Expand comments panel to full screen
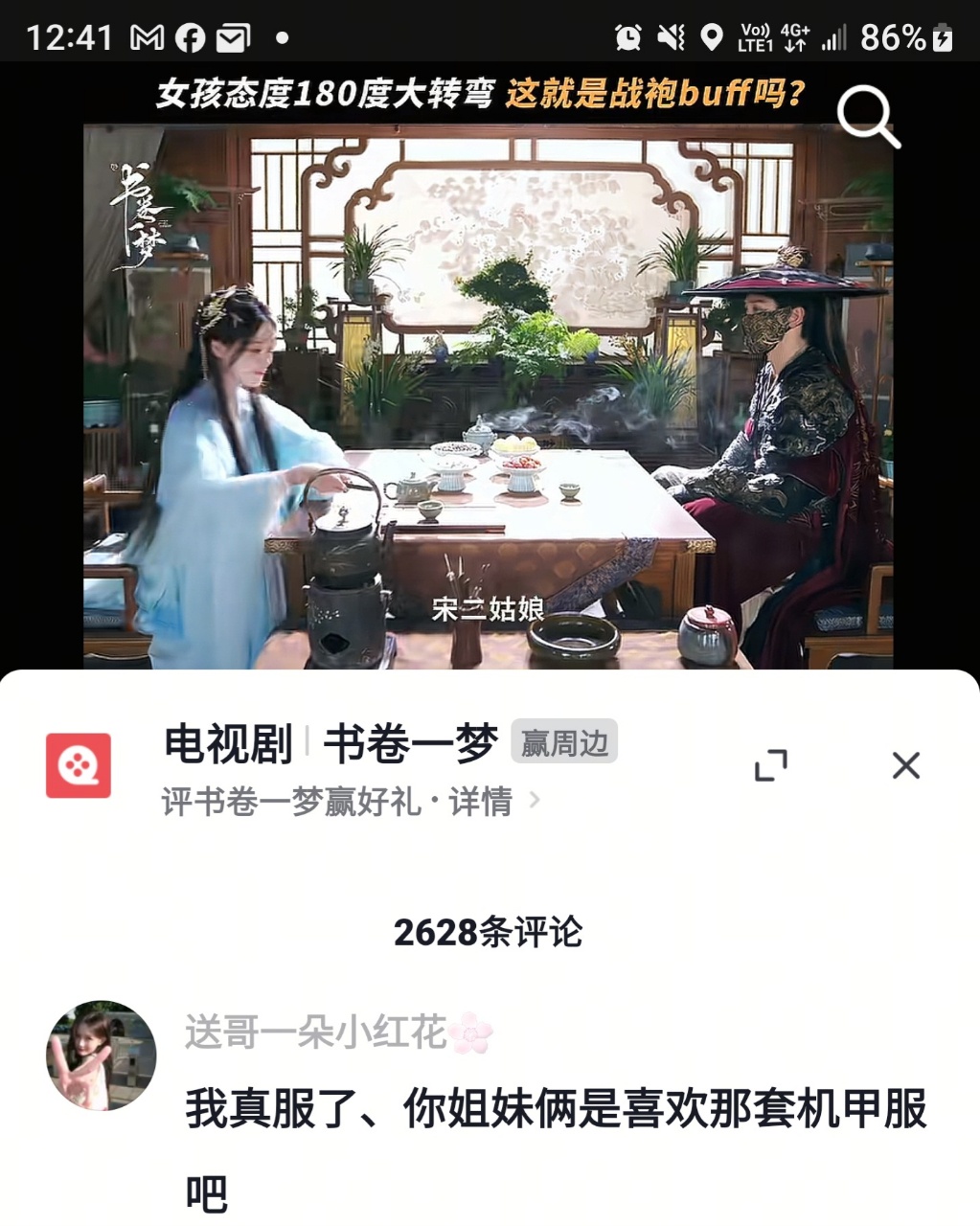The image size is (980, 1226). pyautogui.click(x=770, y=765)
